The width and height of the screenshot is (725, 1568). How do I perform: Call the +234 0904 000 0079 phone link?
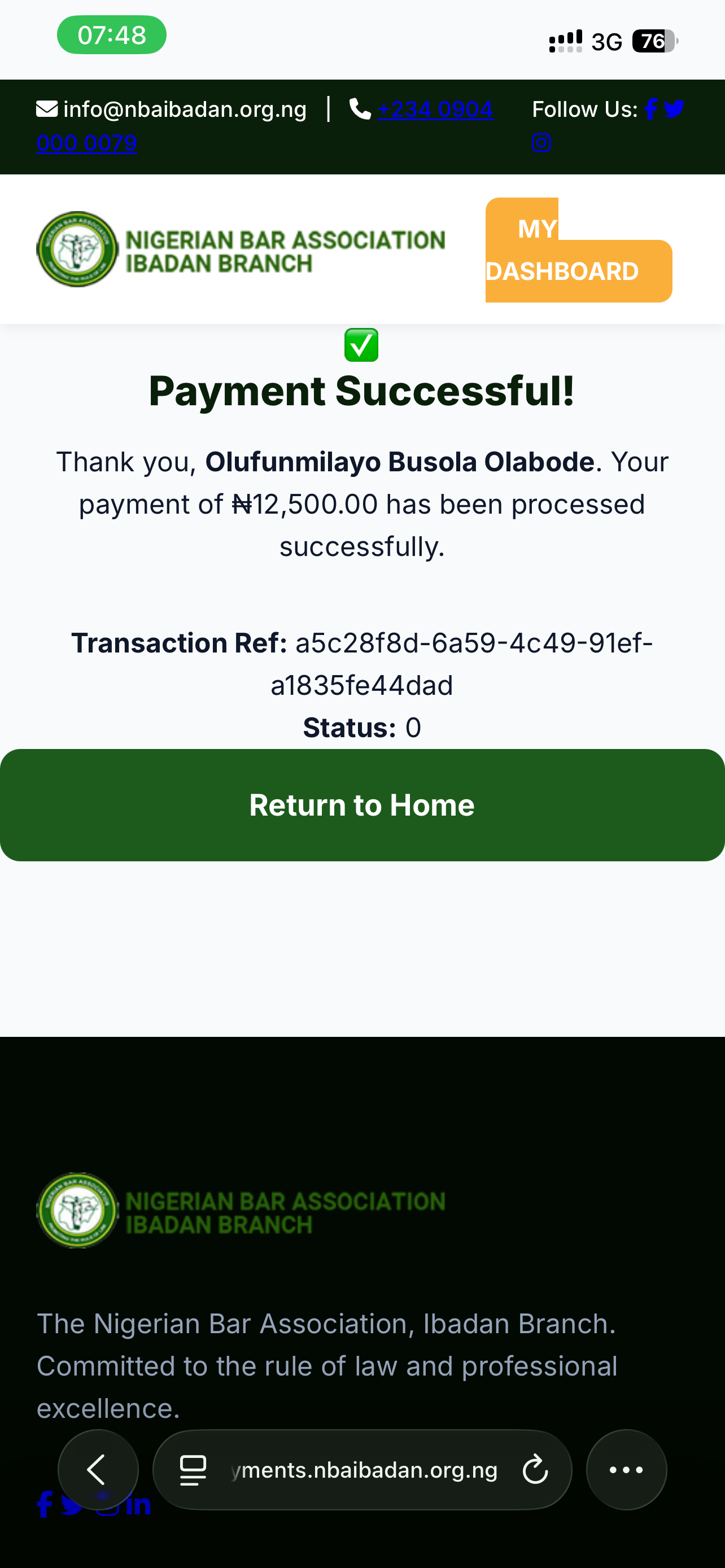pos(435,110)
